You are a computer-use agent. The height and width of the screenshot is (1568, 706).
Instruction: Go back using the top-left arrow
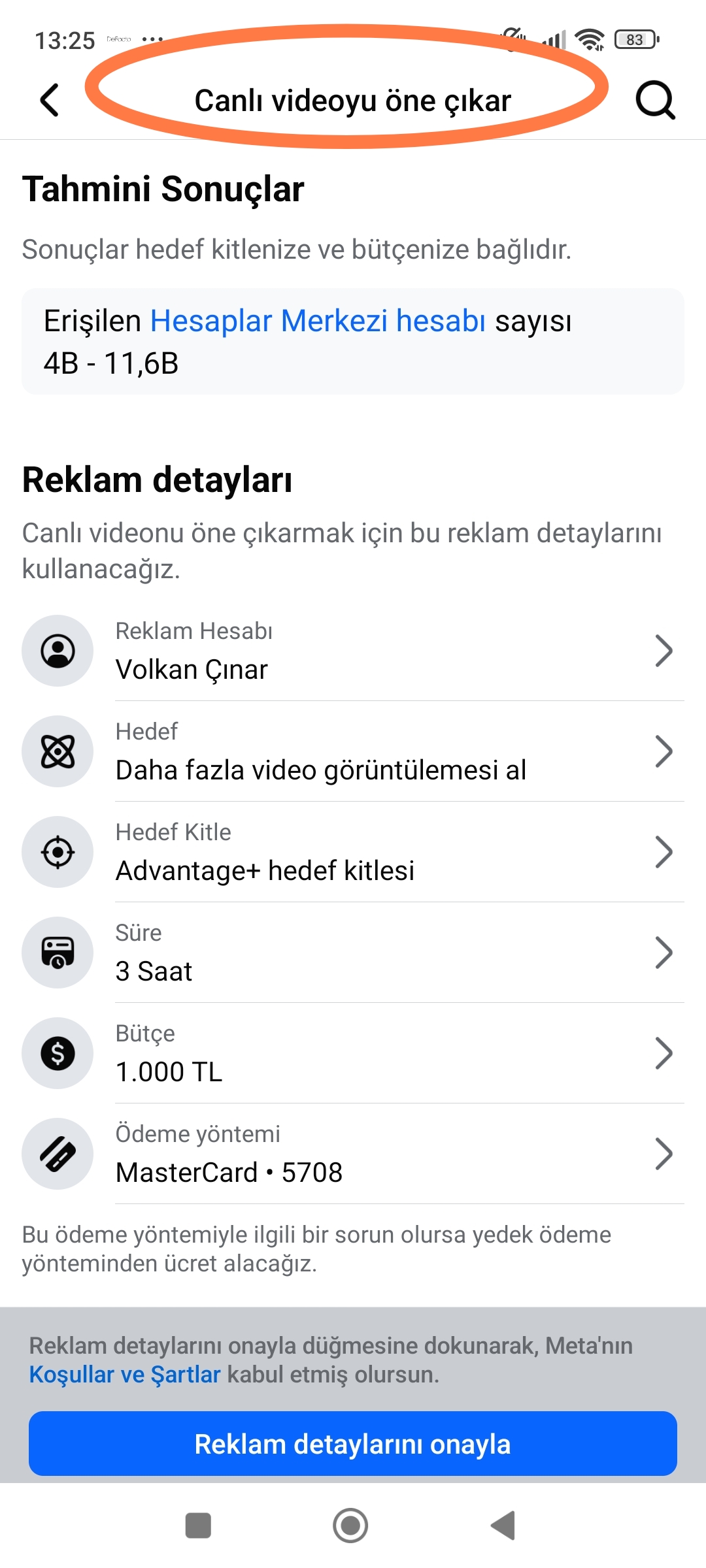(x=50, y=101)
